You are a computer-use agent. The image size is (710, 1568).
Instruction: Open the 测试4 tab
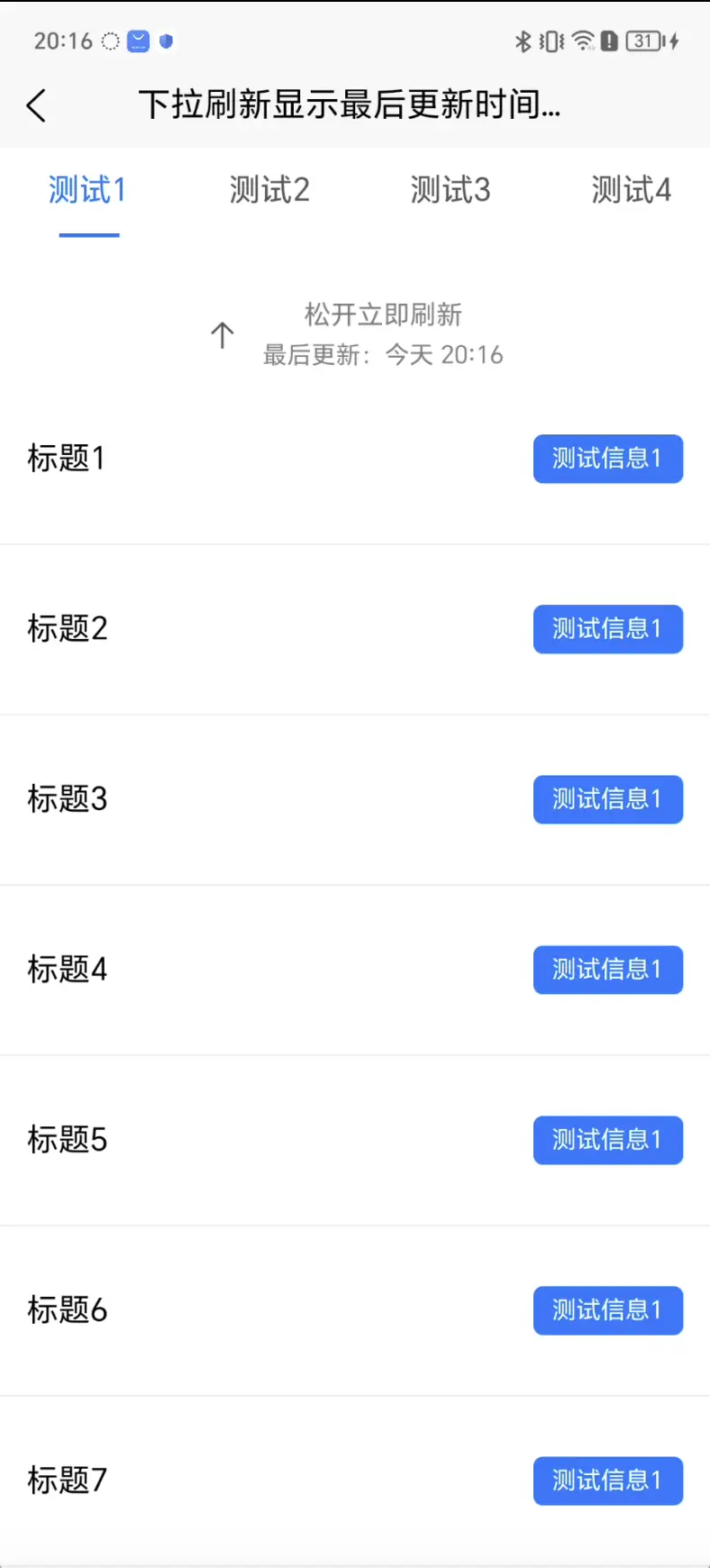click(631, 190)
